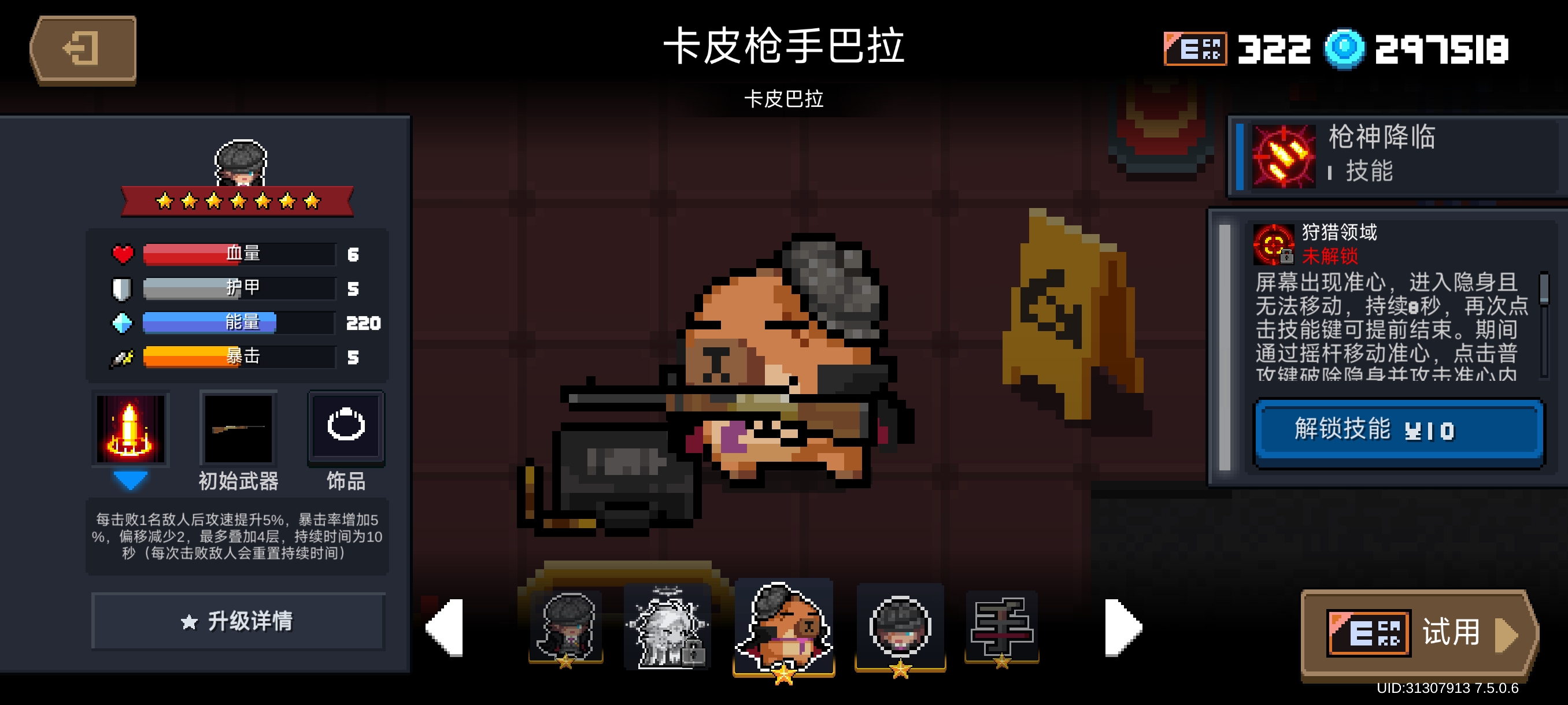This screenshot has height=705, width=1568.
Task: Pick the first dark-cap gunner skin
Action: [566, 627]
